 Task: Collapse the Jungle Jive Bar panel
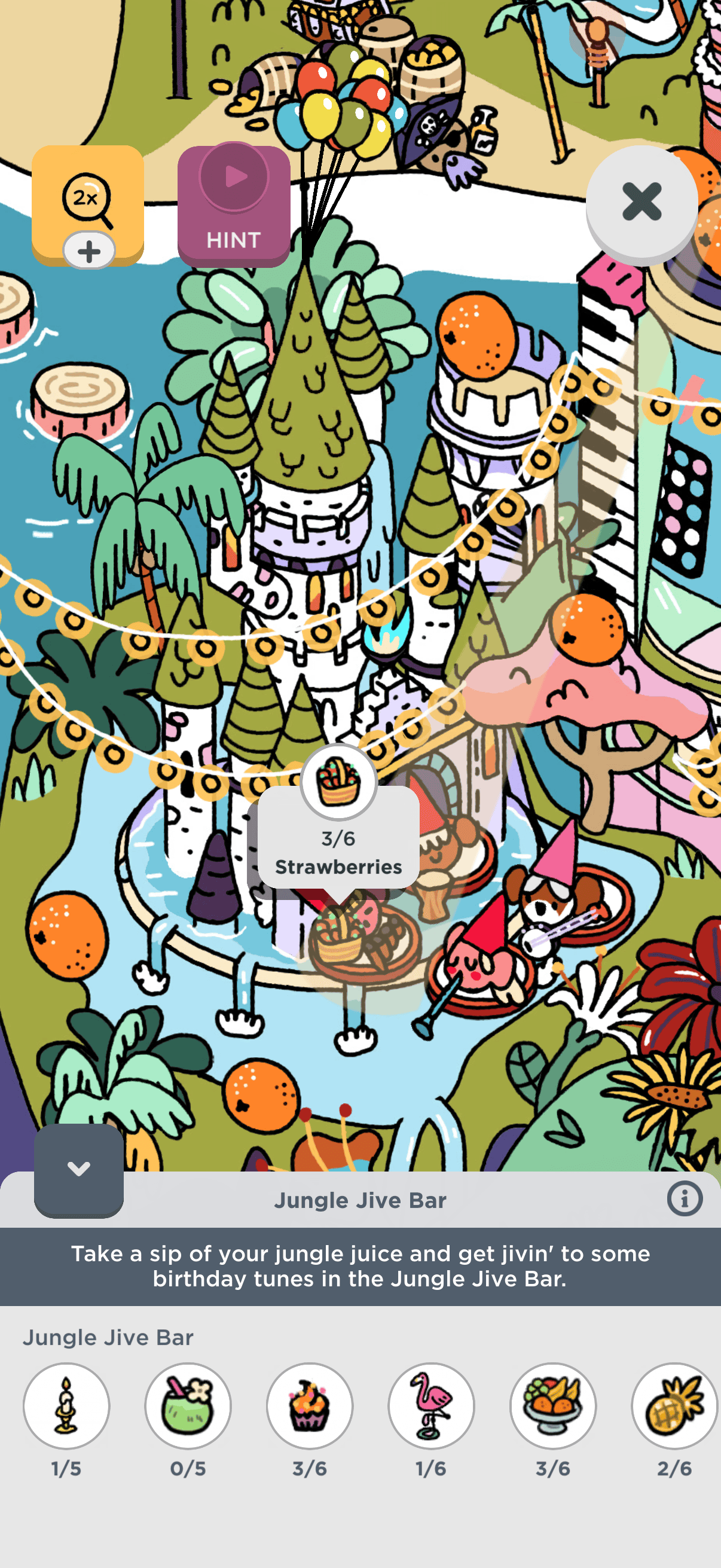78,1169
